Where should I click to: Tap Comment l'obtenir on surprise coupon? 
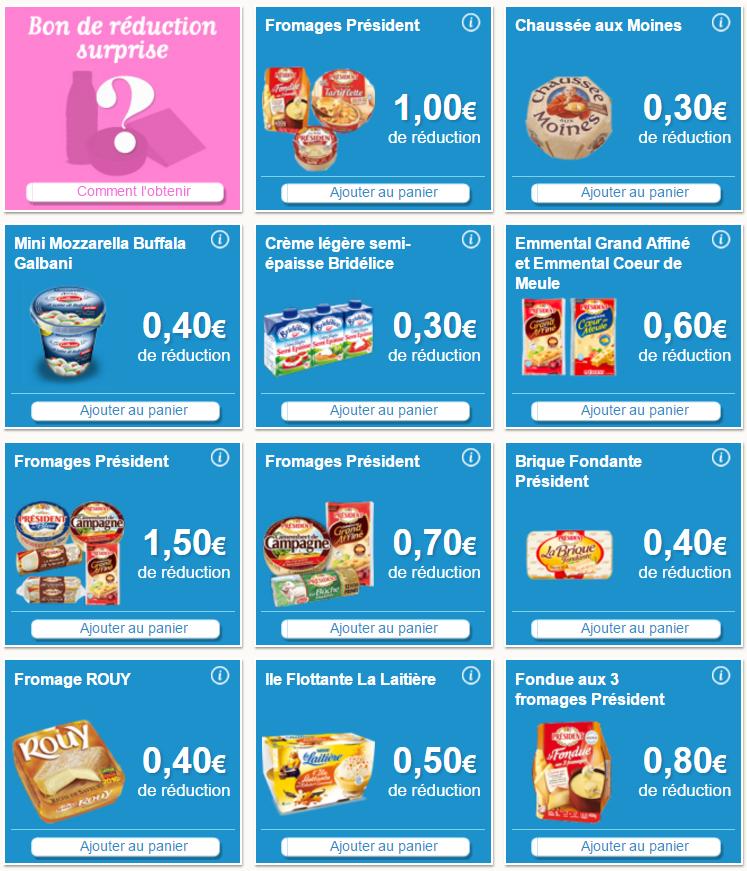[134, 192]
